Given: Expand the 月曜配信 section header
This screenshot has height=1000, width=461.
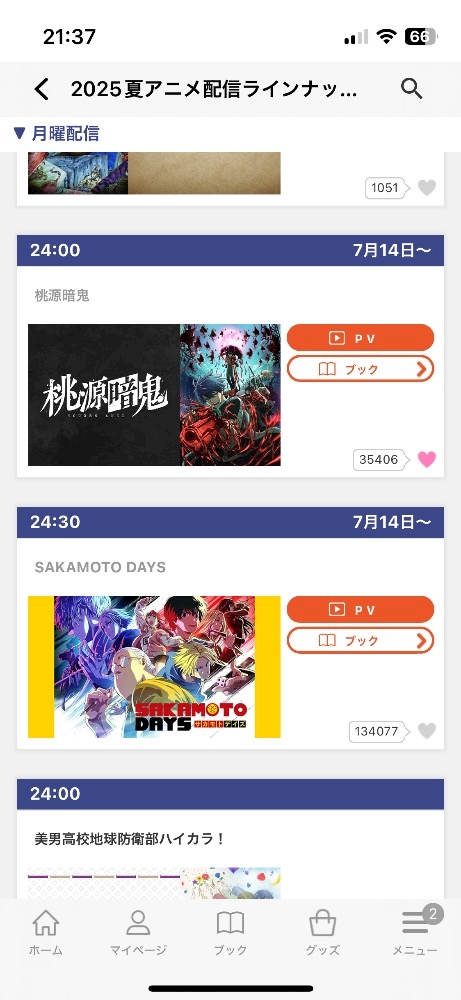Looking at the screenshot, I should click(x=56, y=133).
